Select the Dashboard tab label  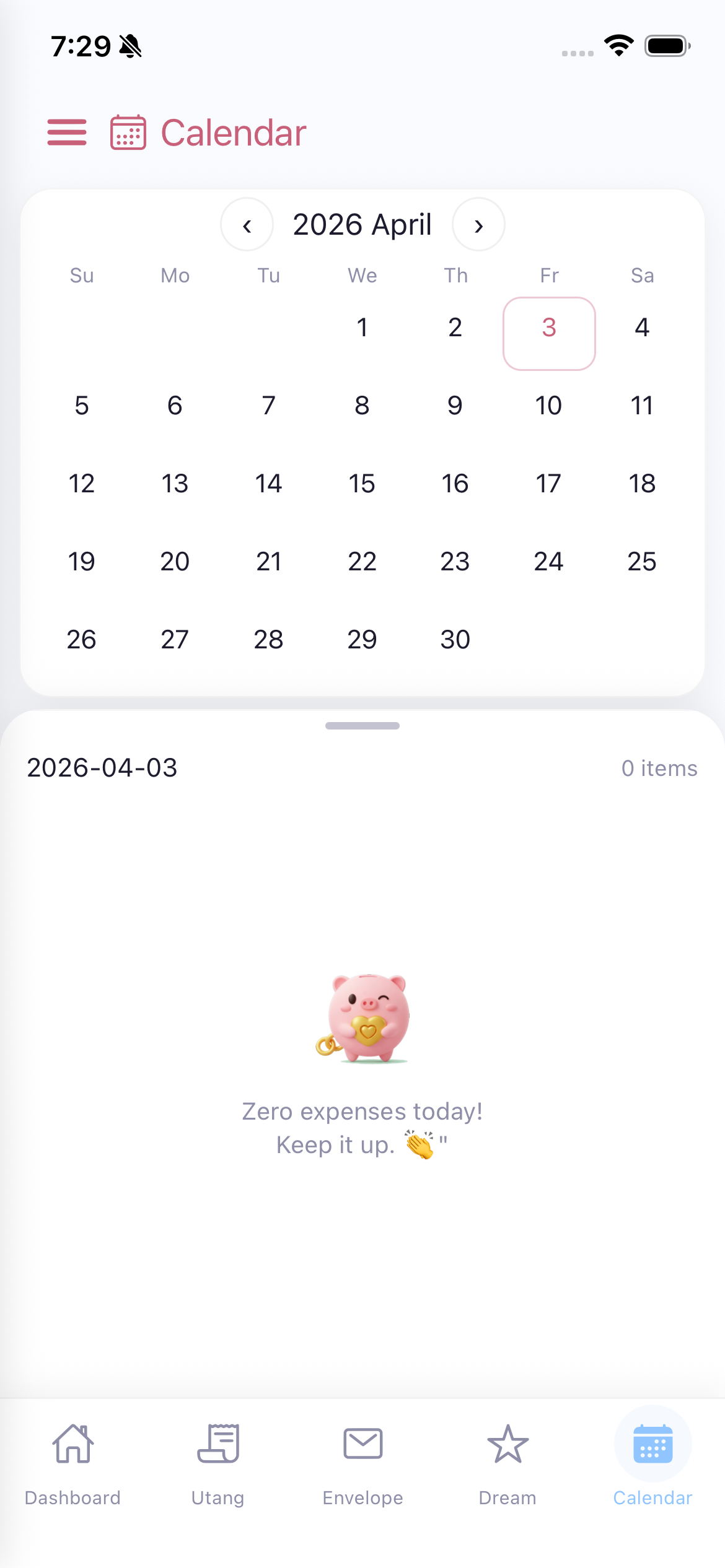pyautogui.click(x=72, y=1498)
